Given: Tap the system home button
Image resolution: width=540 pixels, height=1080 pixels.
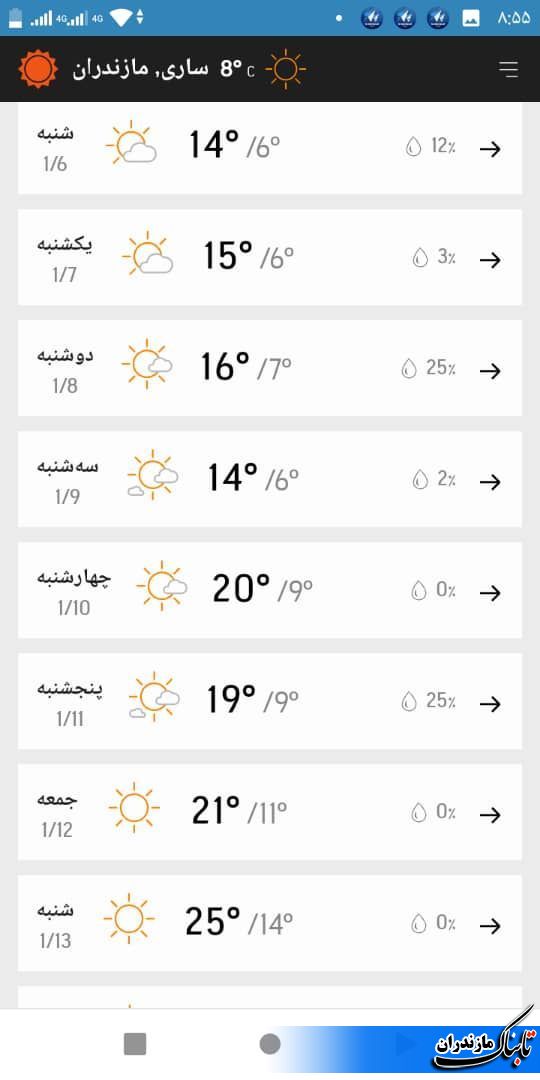Looking at the screenshot, I should [x=270, y=1044].
